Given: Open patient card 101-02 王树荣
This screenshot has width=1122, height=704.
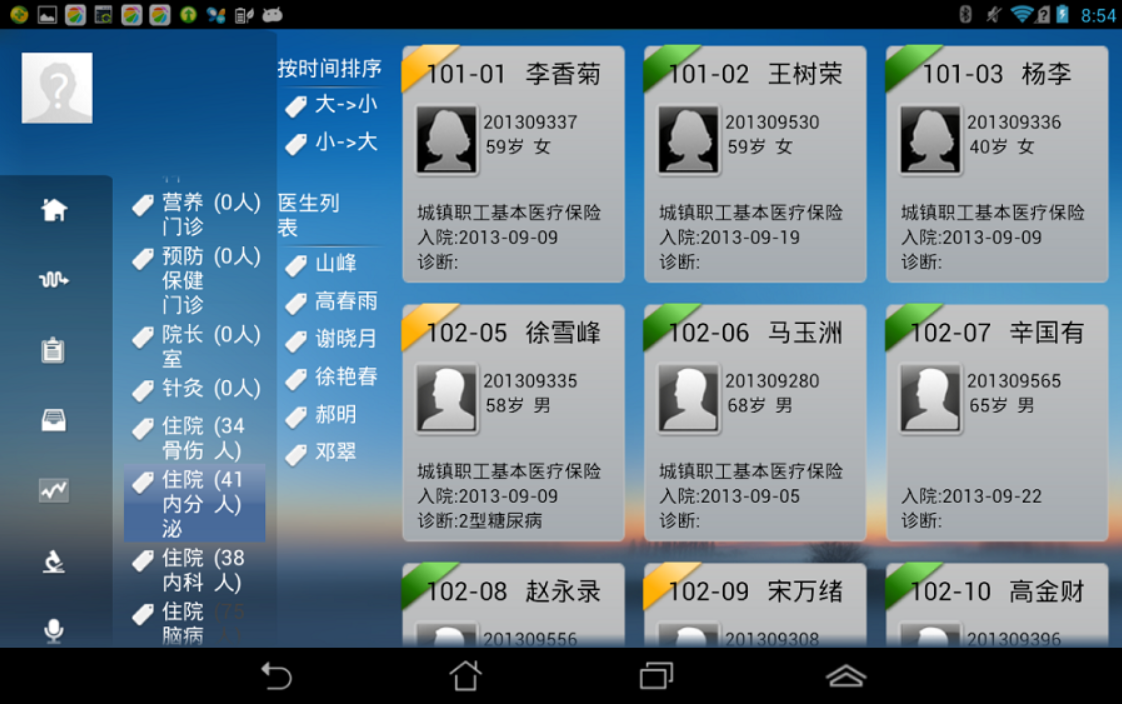Looking at the screenshot, I should 755,164.
